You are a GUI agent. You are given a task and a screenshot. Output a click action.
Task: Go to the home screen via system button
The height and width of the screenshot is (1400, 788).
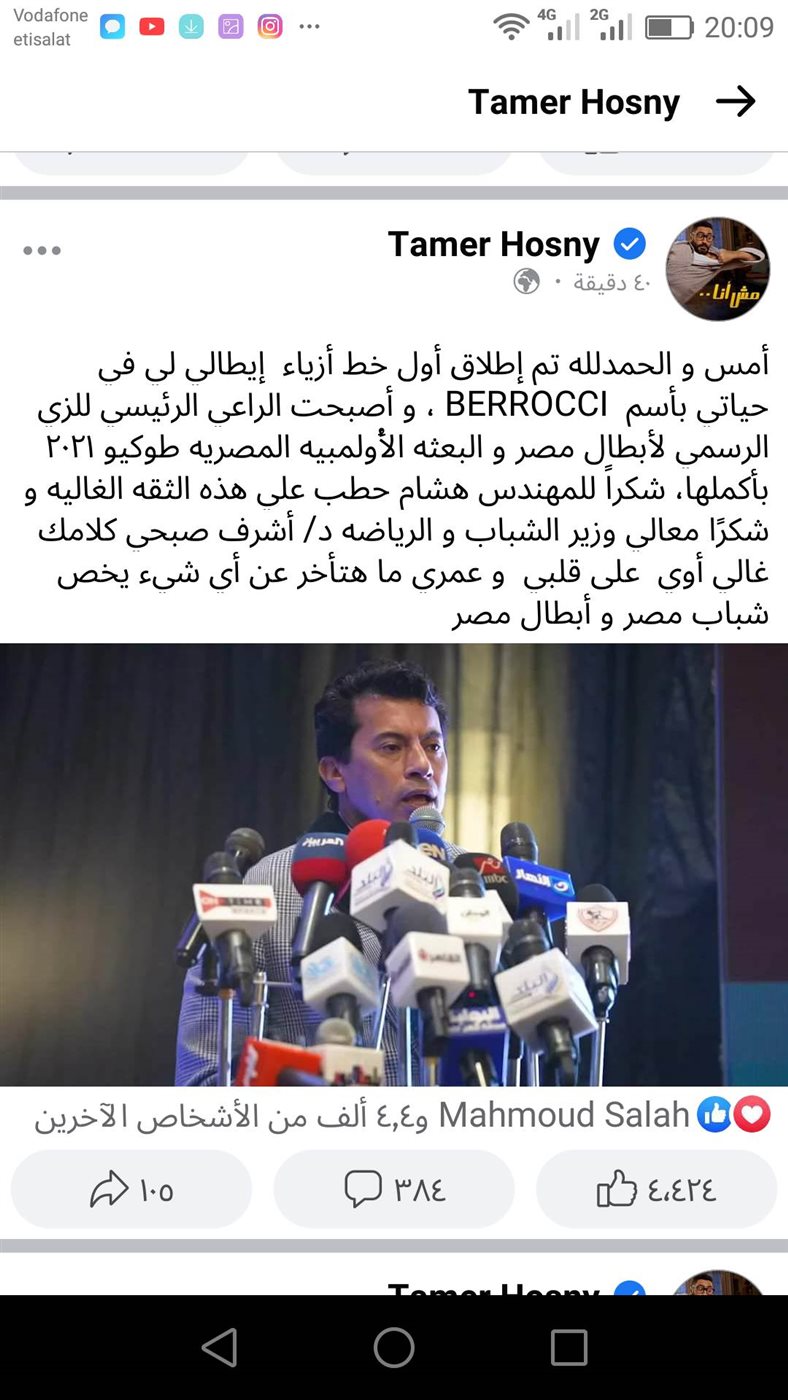pyautogui.click(x=394, y=1347)
